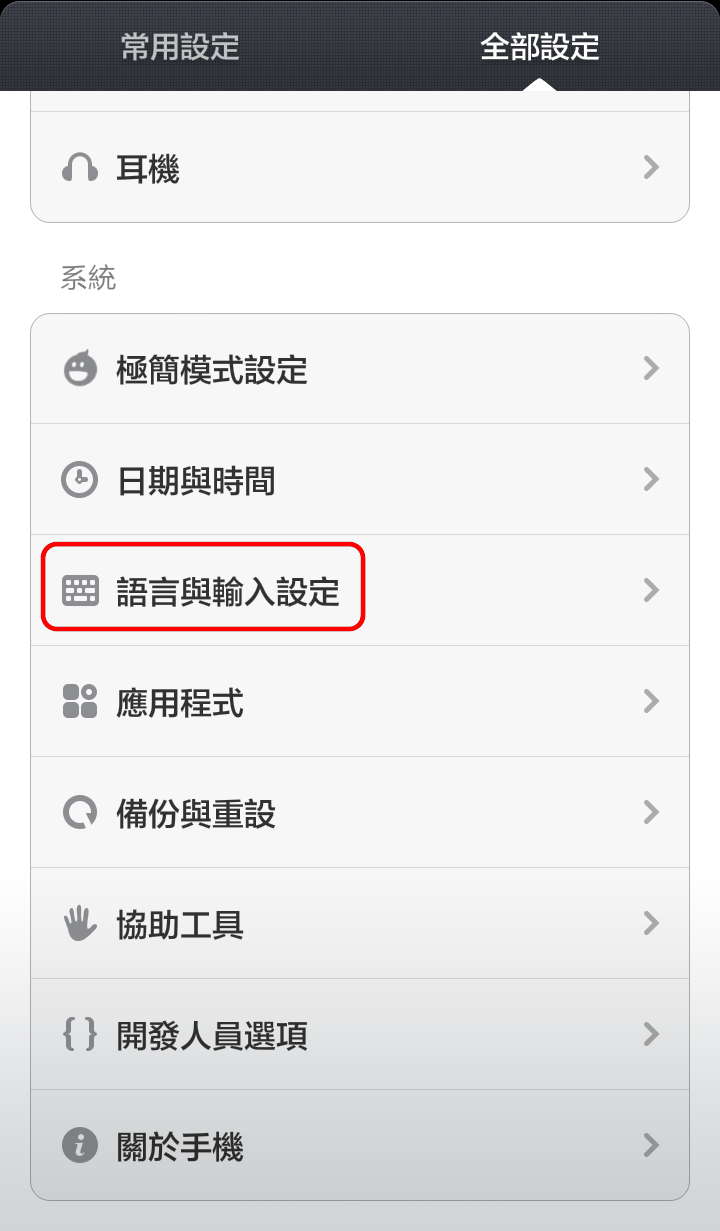Screen dimensions: 720x1231
Task: Go to 應用程式 settings
Action: 360,702
